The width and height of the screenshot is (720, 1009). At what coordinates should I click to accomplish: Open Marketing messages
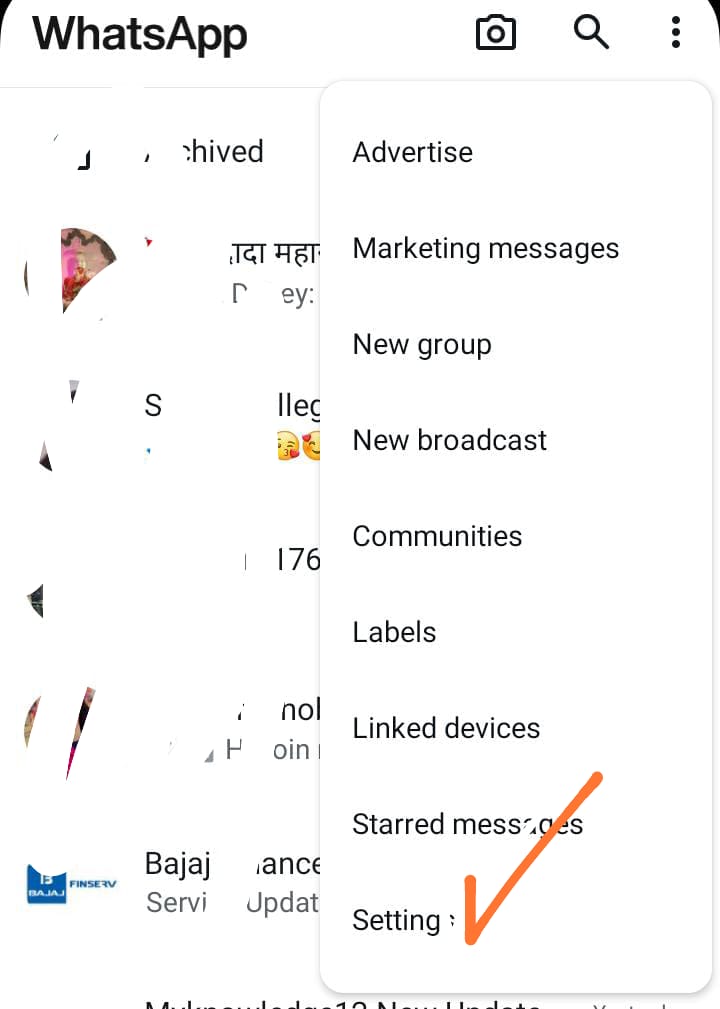(x=486, y=248)
